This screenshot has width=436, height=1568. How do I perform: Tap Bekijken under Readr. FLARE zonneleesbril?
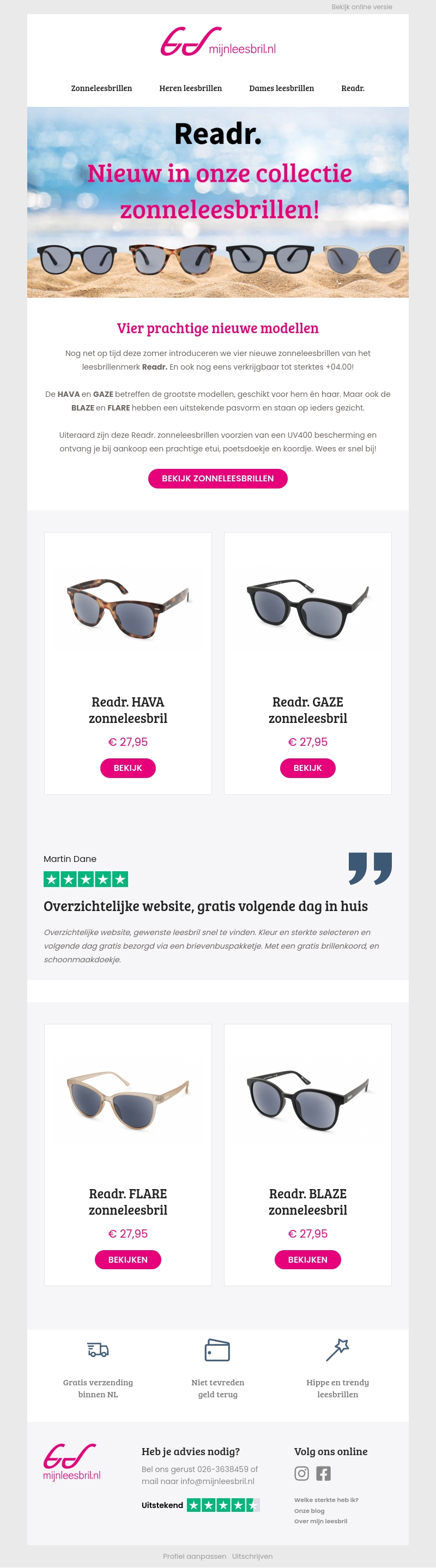click(x=128, y=1259)
